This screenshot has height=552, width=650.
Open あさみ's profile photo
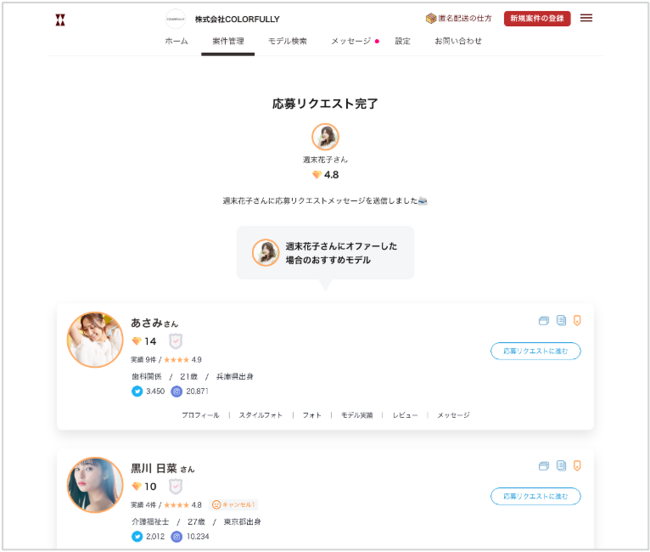[x=95, y=340]
